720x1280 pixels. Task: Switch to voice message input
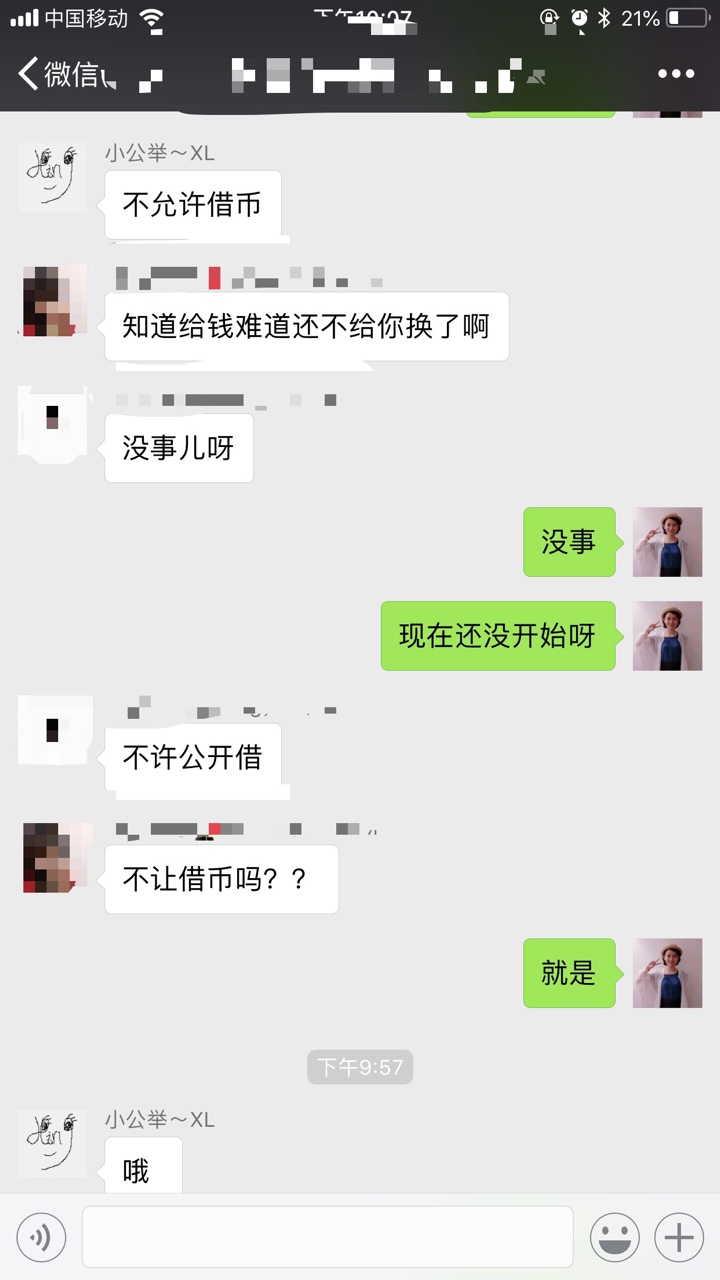pos(41,1238)
